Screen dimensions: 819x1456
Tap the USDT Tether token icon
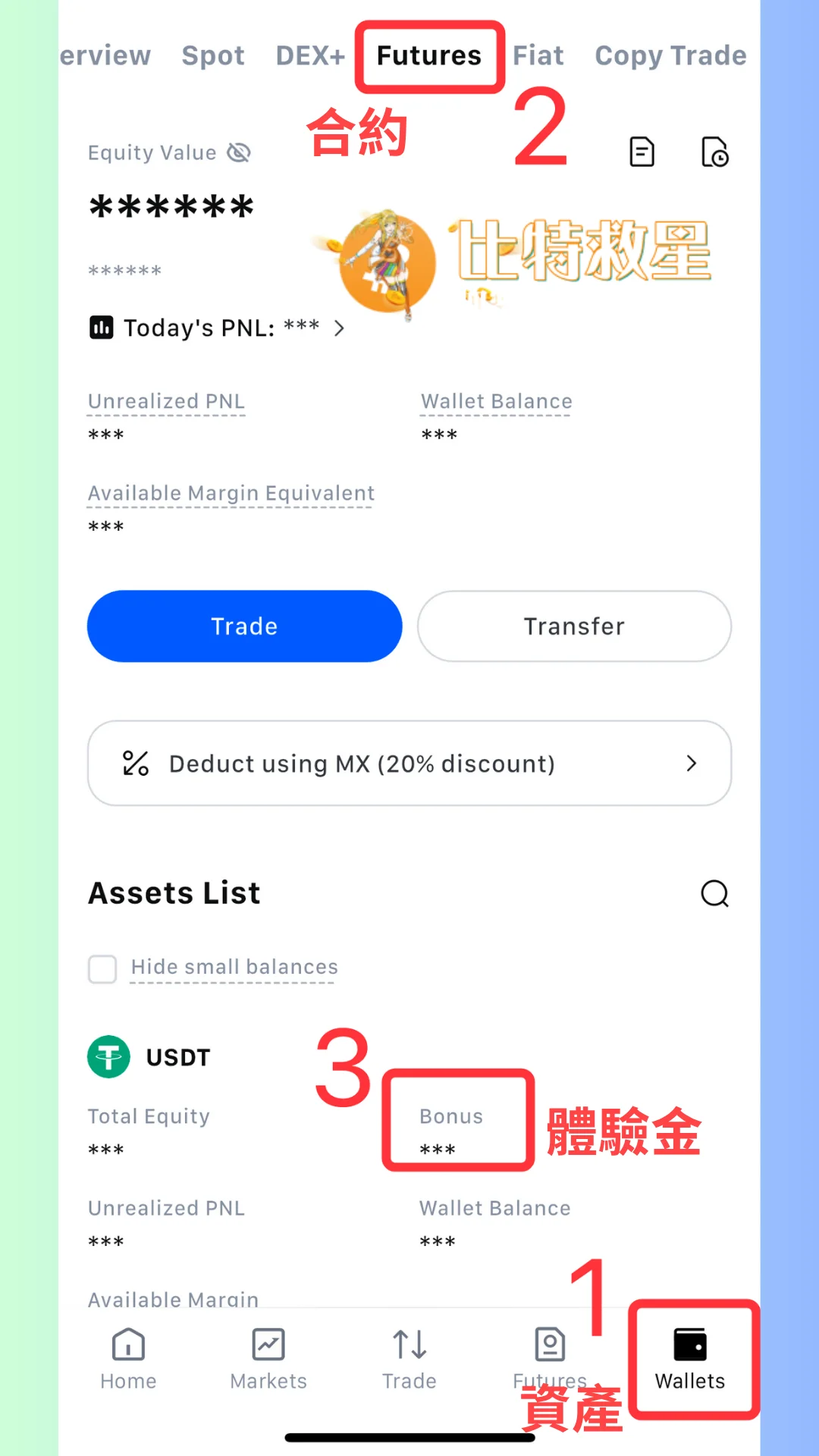[x=107, y=1056]
